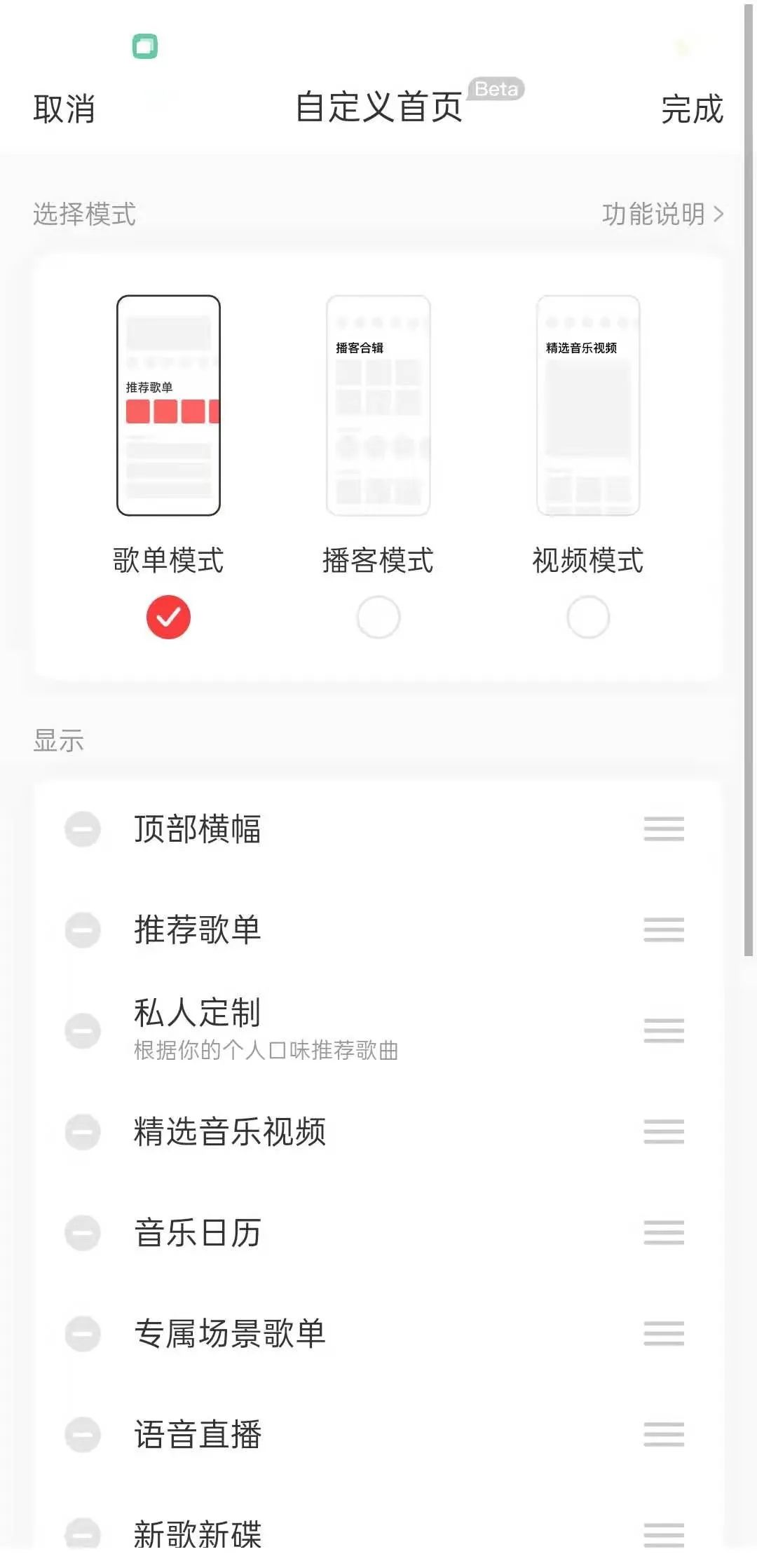Select 播客模式 radio option
The width and height of the screenshot is (757, 1568).
pos(378,617)
